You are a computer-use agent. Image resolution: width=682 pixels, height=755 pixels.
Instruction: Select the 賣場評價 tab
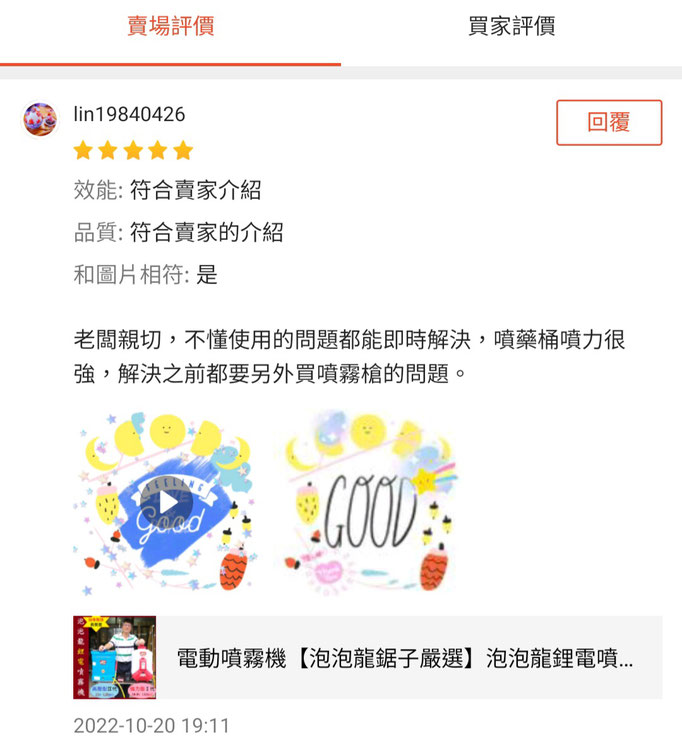(170, 27)
